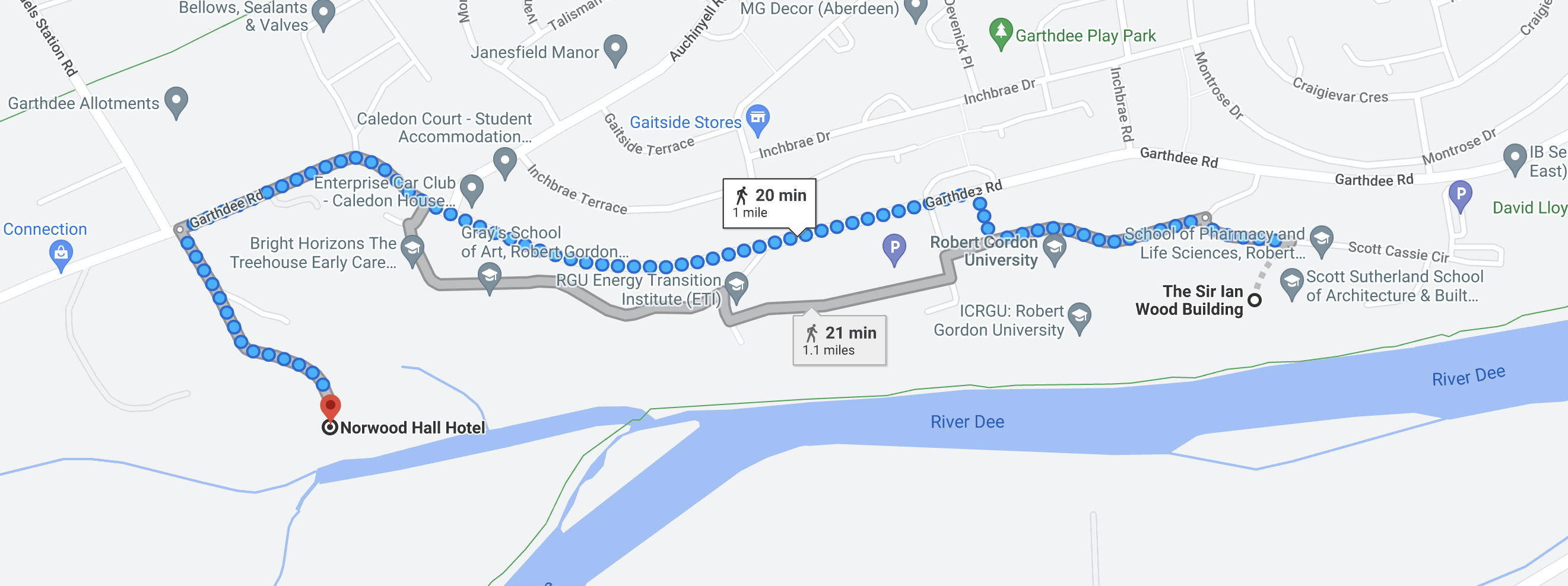Image resolution: width=1568 pixels, height=586 pixels.
Task: Select the 21 min alternate walking route
Action: pos(839,340)
